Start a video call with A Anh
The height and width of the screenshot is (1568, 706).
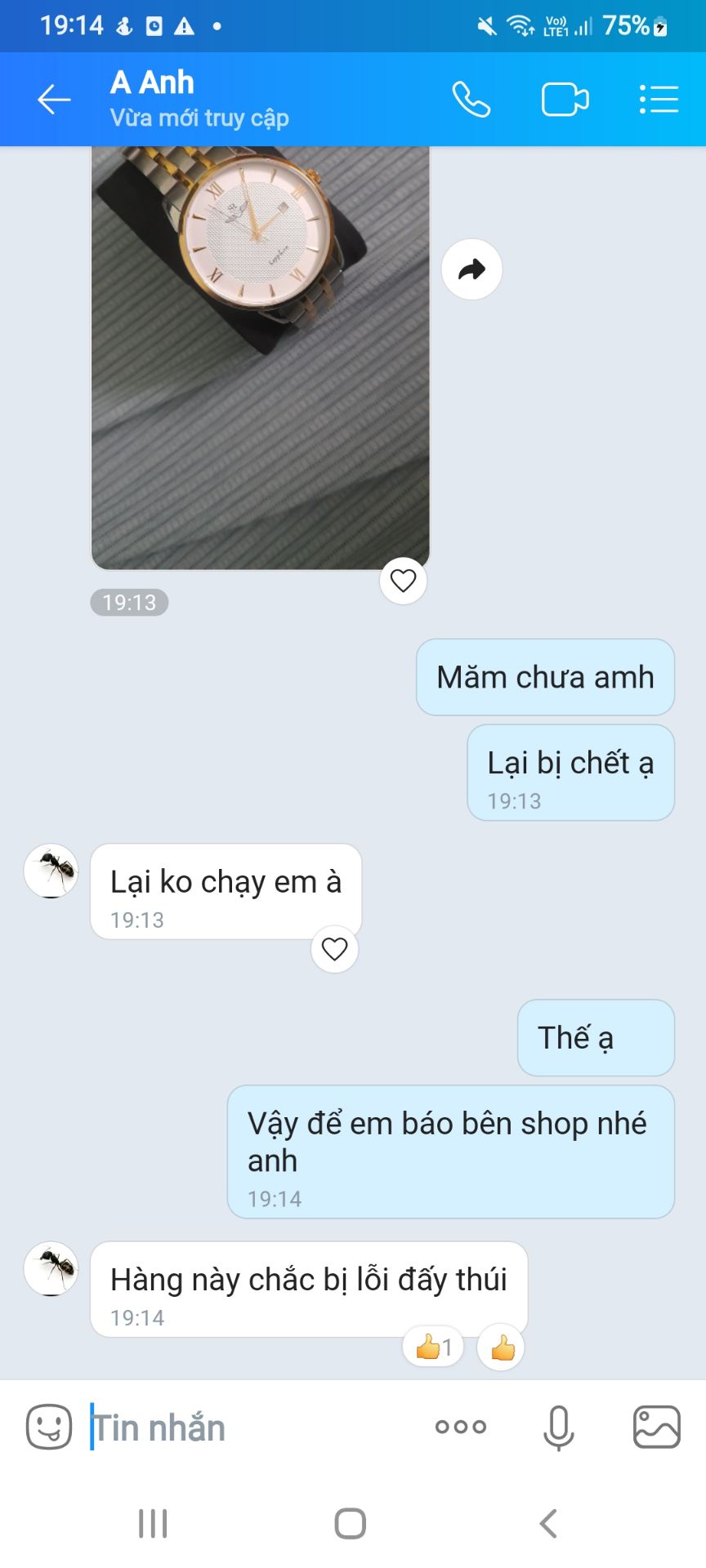(565, 99)
